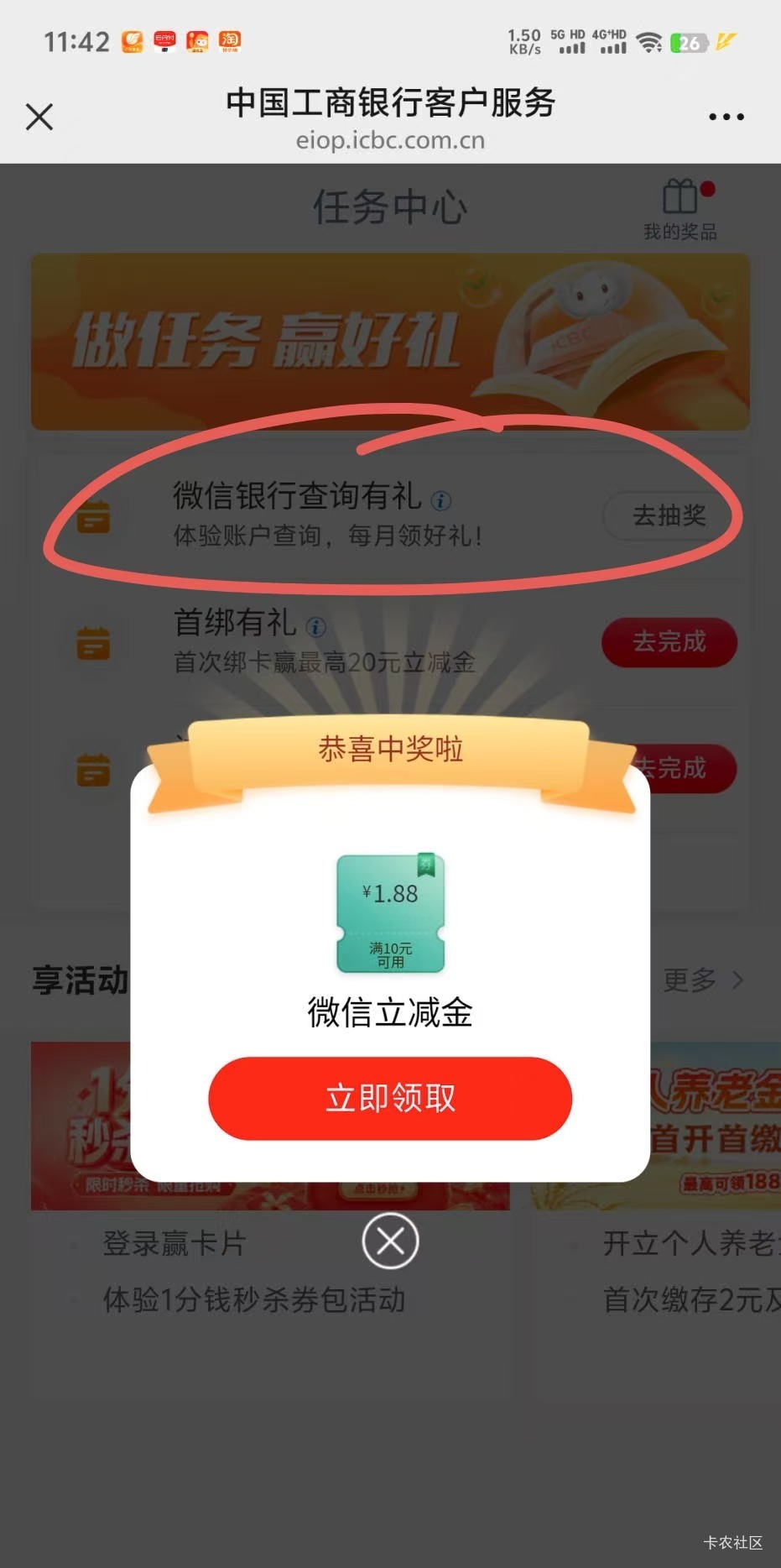Tap 去抽奖 for 微信银行查询有礼

pos(669,515)
